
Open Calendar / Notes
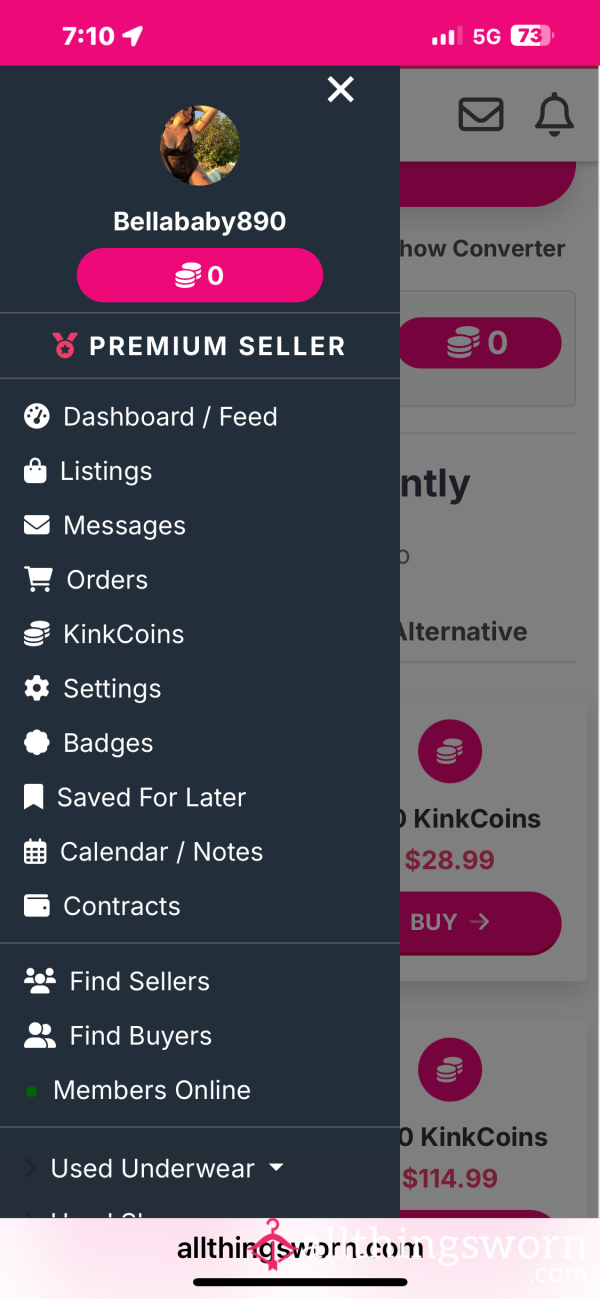(200, 851)
